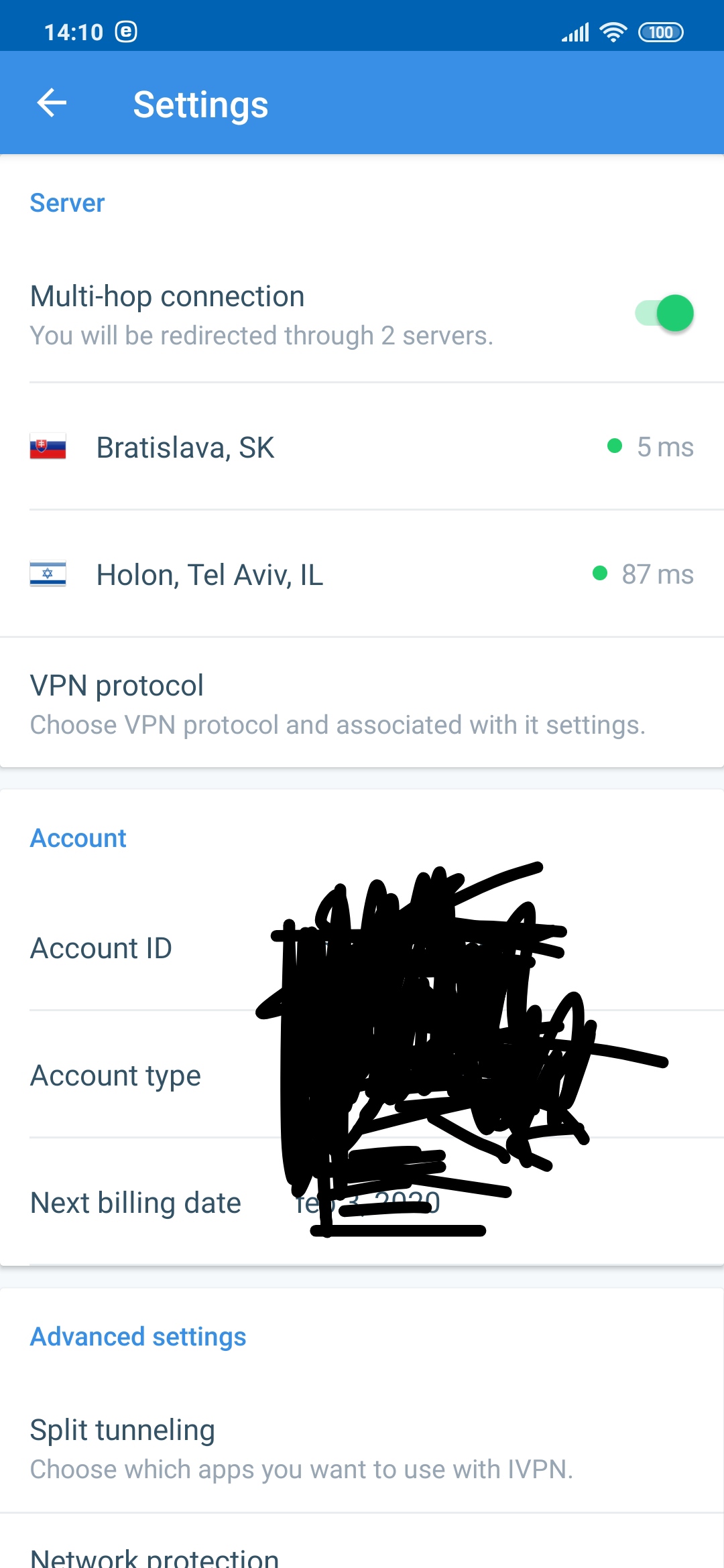Screen dimensions: 724x1568
Task: Go back from Settings
Action: point(52,103)
